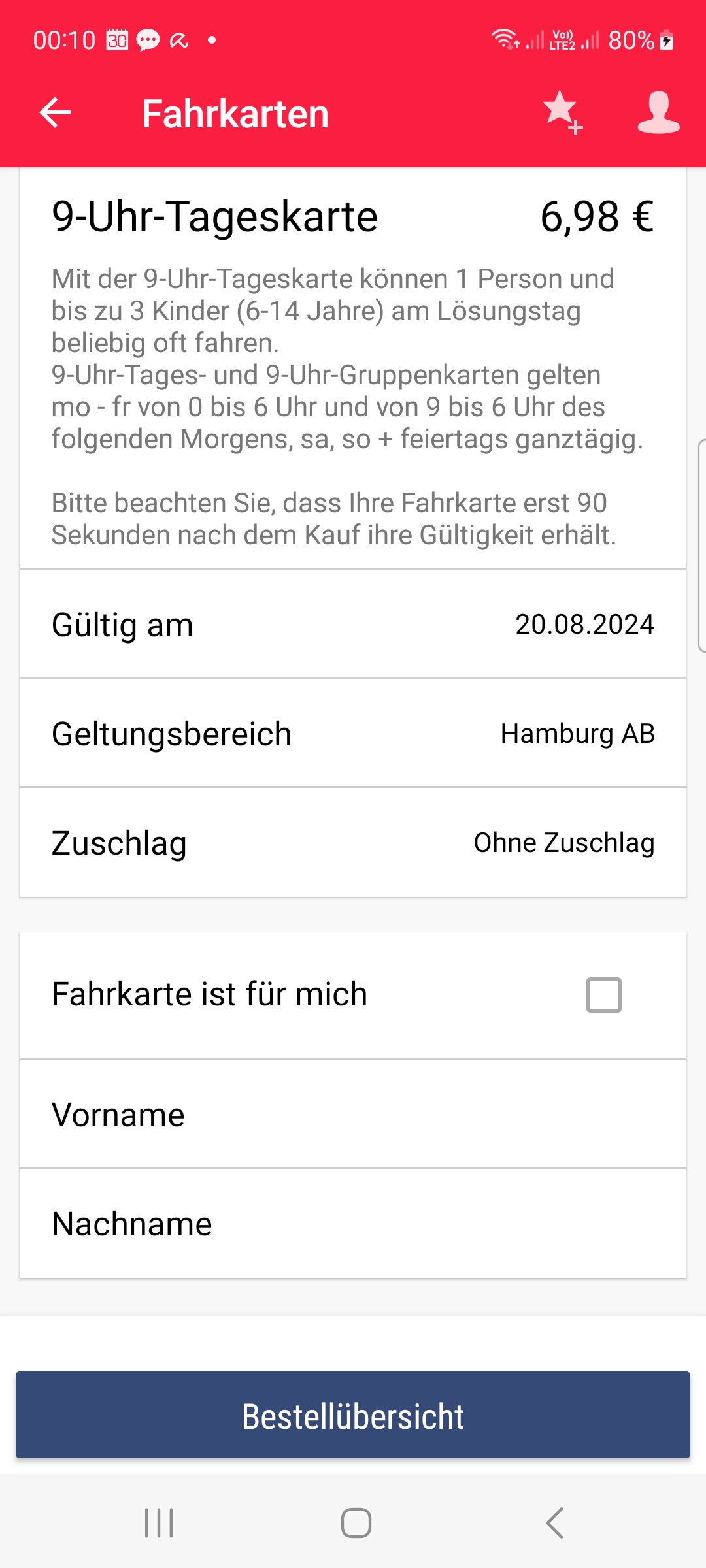Open the Zuschlag selection
The width and height of the screenshot is (706, 1568).
click(353, 843)
